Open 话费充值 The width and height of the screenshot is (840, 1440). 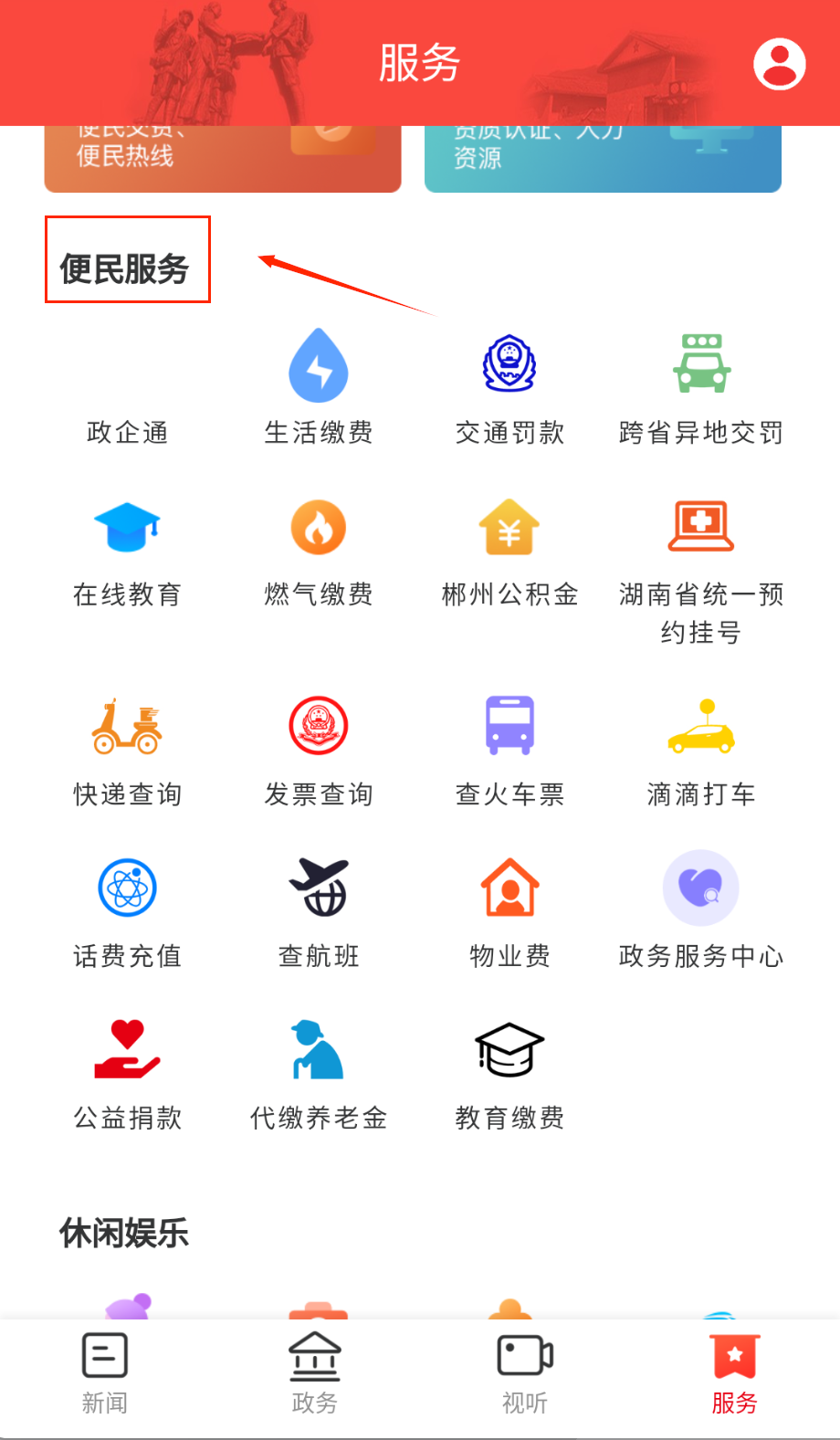pos(128,889)
